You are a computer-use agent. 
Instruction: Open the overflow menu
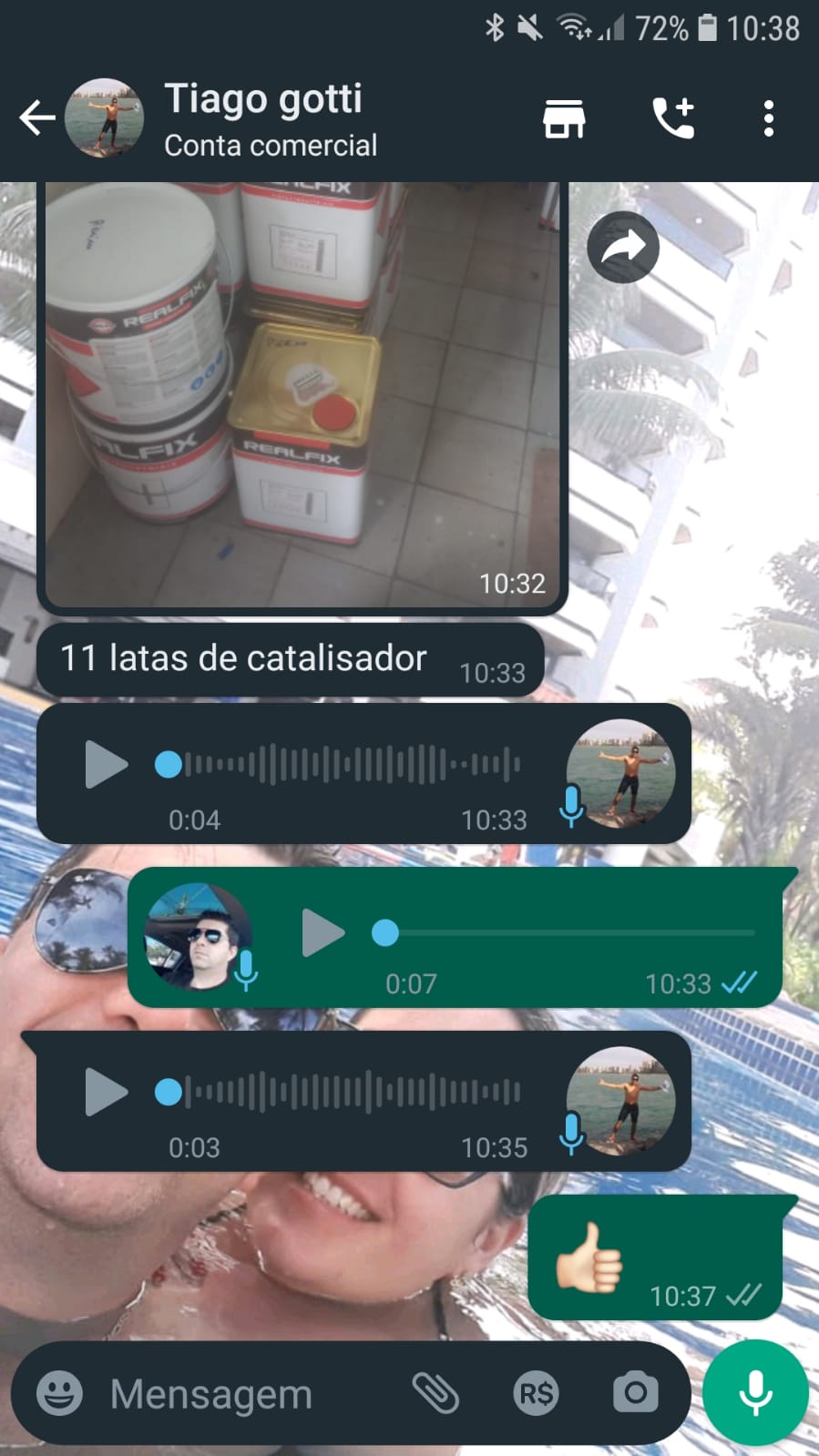pos(768,118)
